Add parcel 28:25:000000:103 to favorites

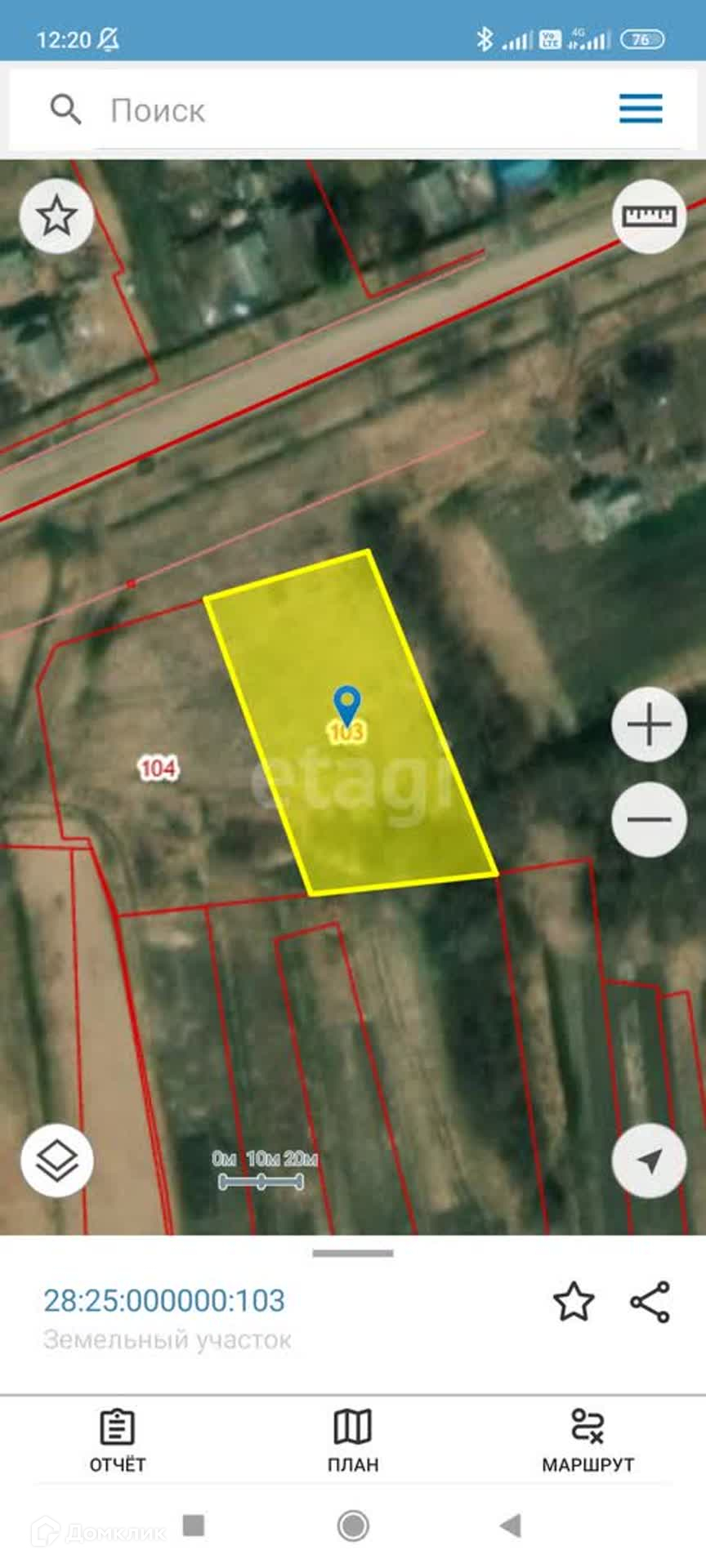574,1302
